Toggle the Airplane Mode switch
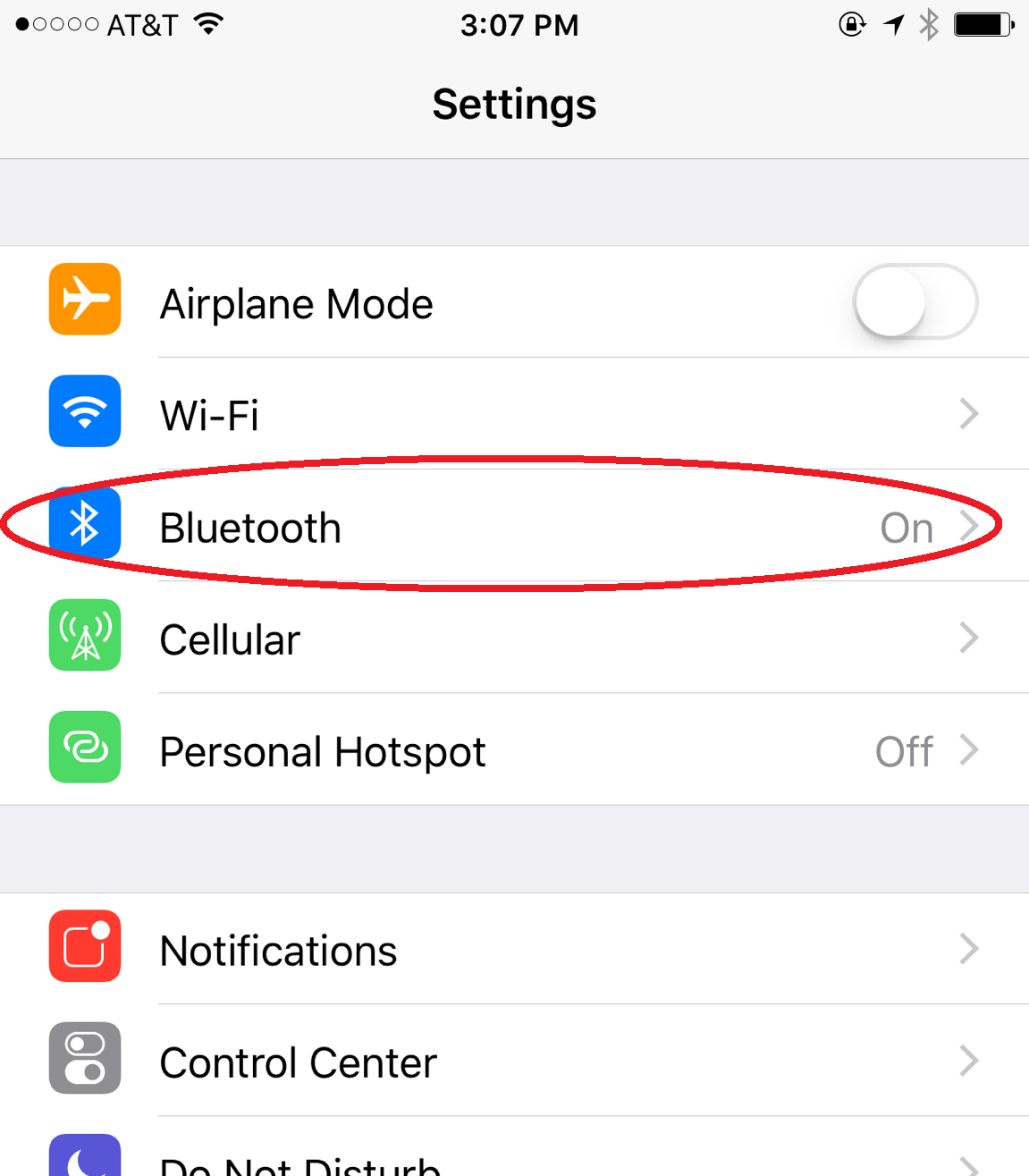 (x=915, y=302)
